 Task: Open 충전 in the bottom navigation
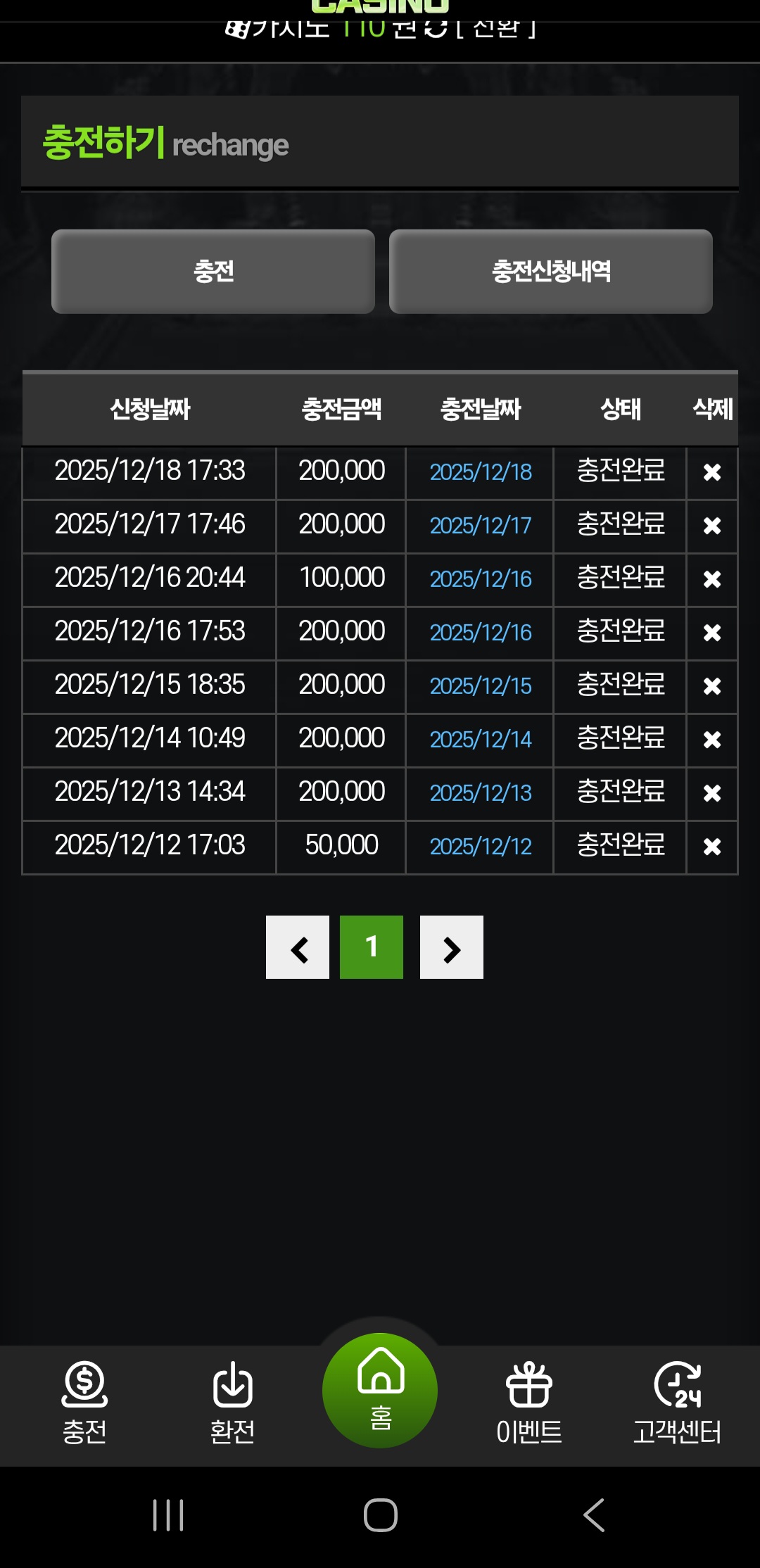pyautogui.click(x=84, y=1402)
